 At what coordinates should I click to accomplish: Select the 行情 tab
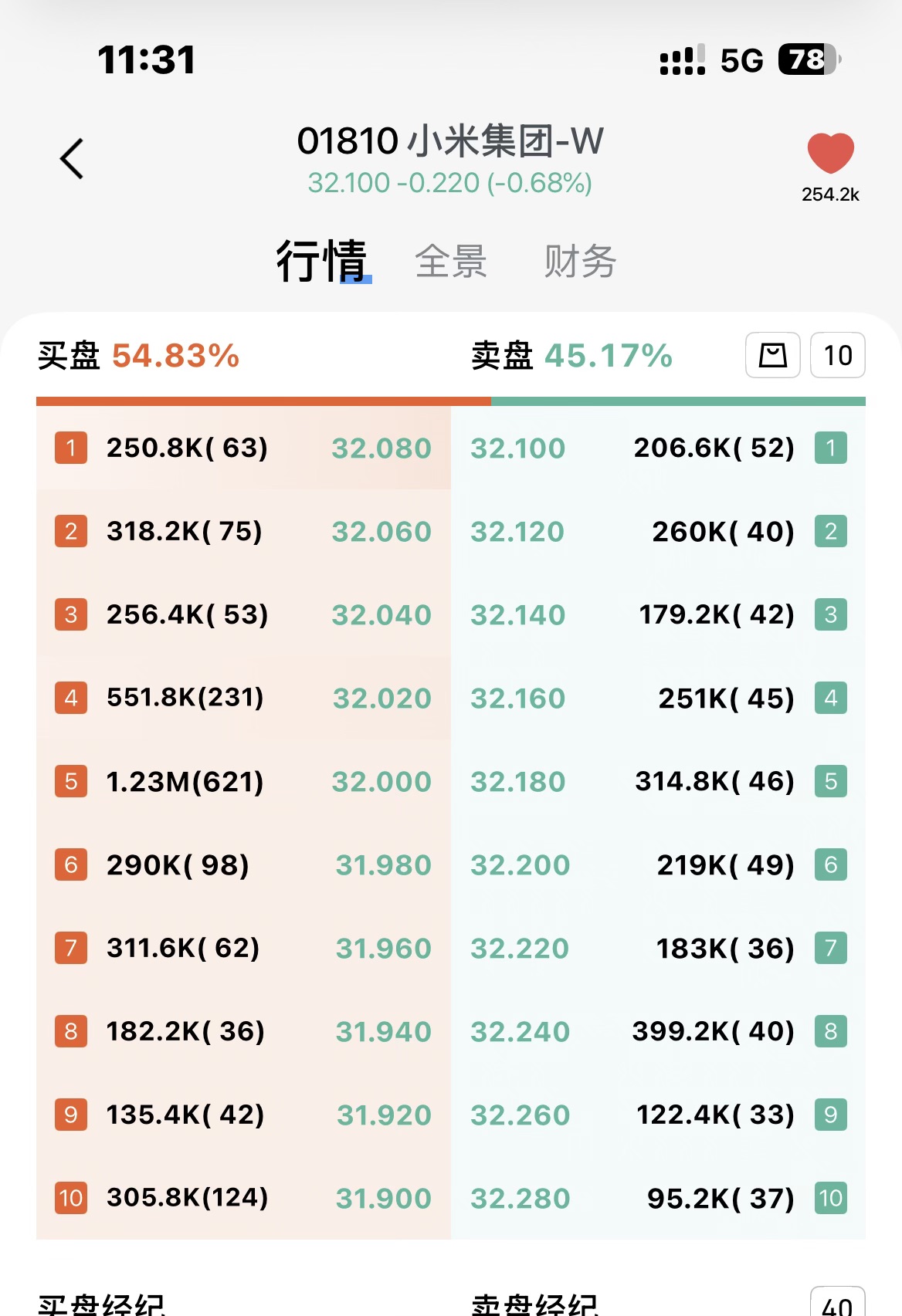tap(321, 262)
